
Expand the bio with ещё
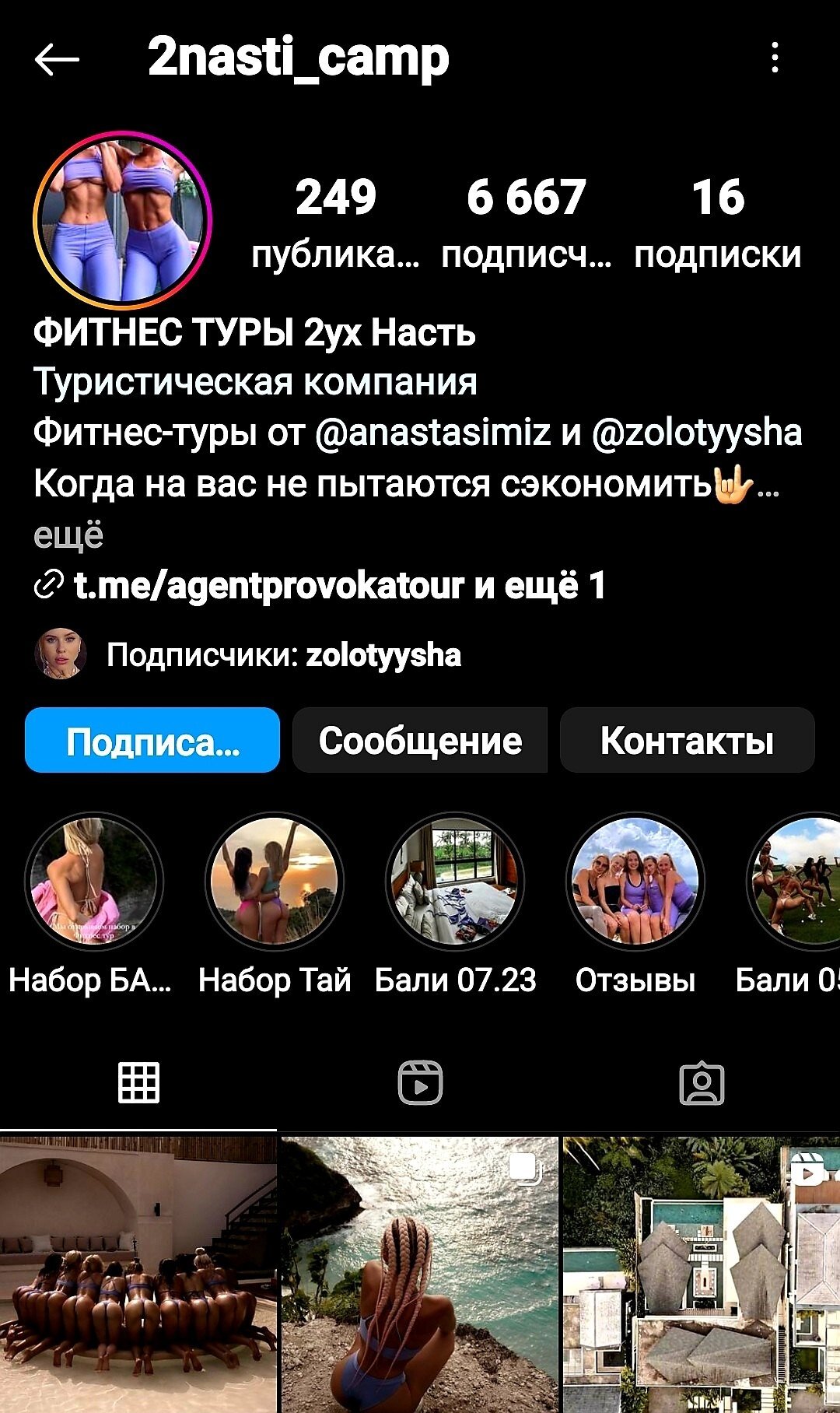point(68,535)
